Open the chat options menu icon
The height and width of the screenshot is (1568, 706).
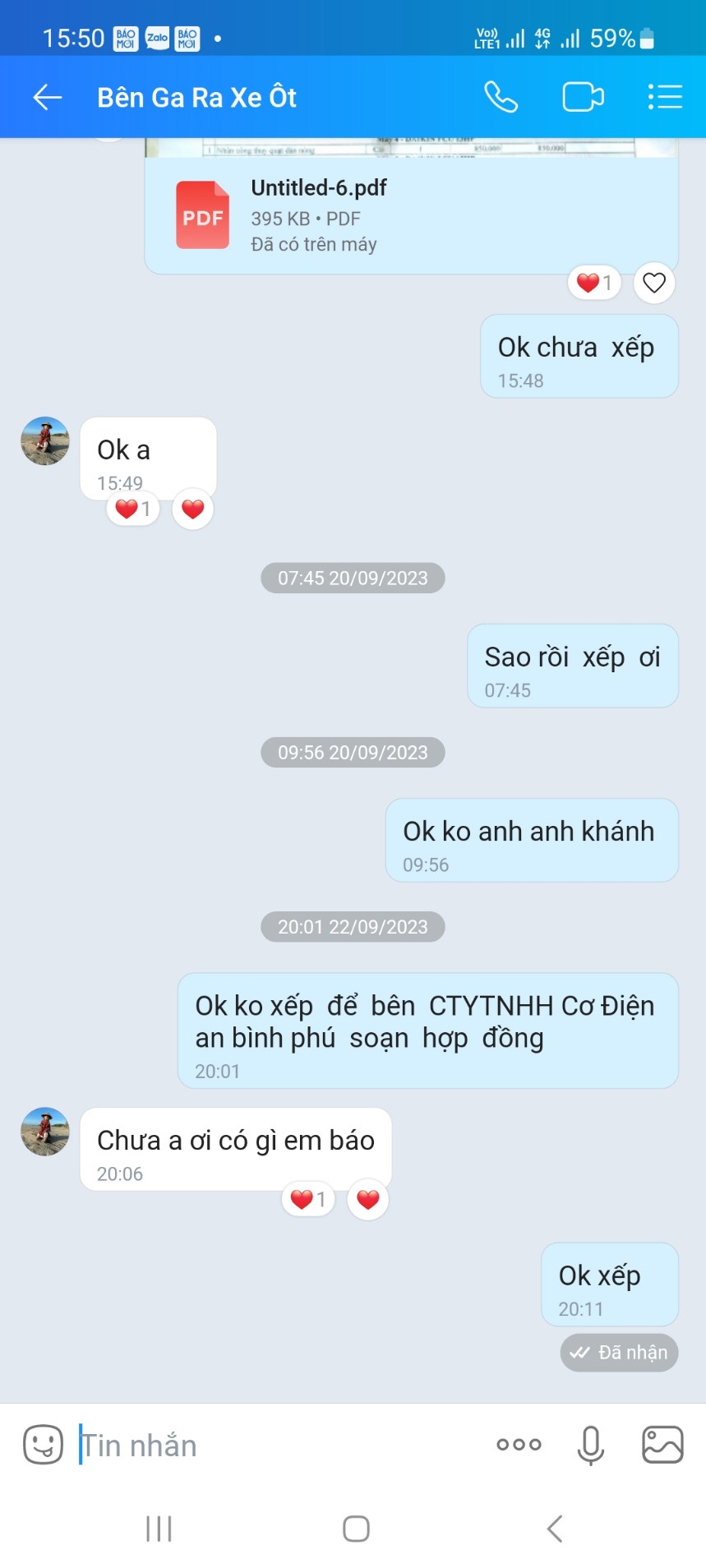[x=665, y=97]
